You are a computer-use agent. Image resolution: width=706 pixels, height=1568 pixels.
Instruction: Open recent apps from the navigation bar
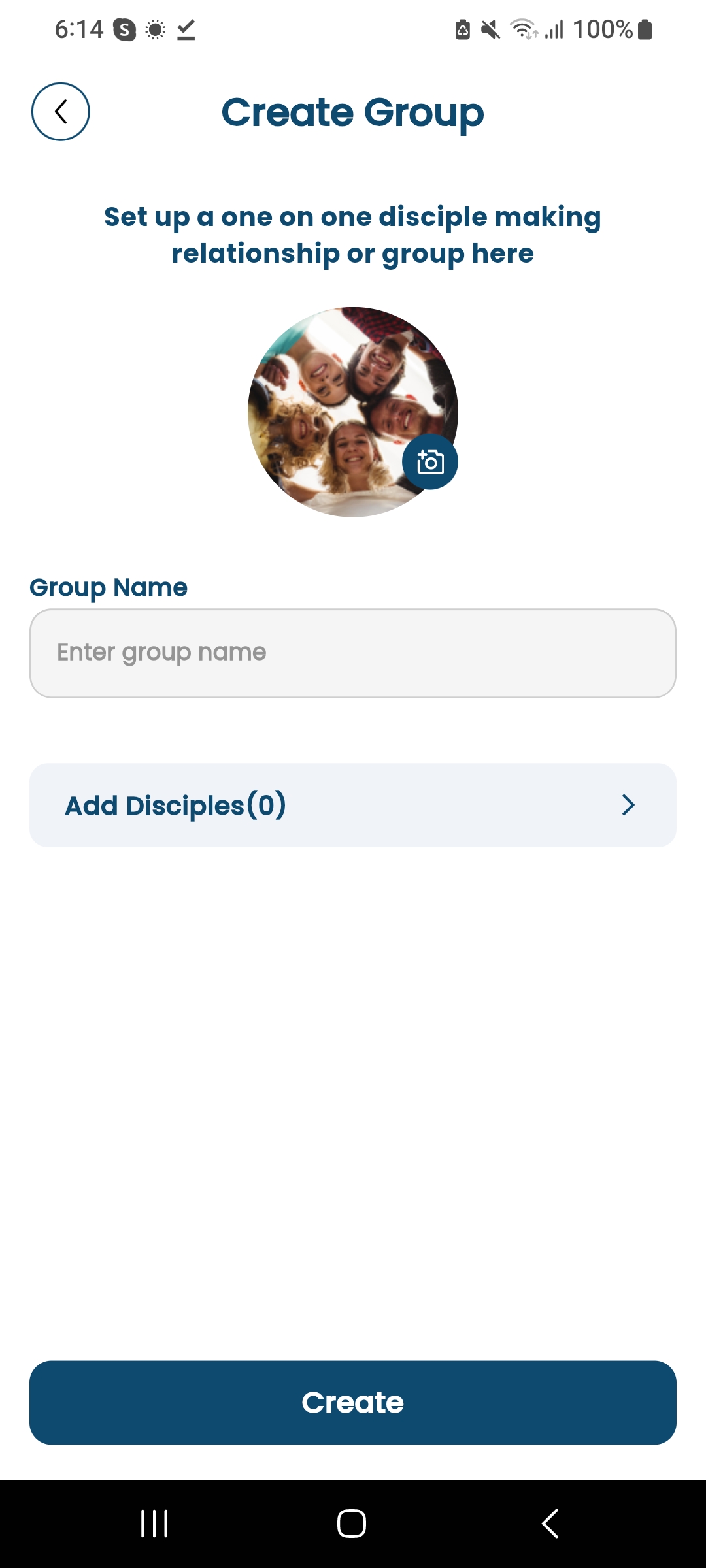(155, 1524)
